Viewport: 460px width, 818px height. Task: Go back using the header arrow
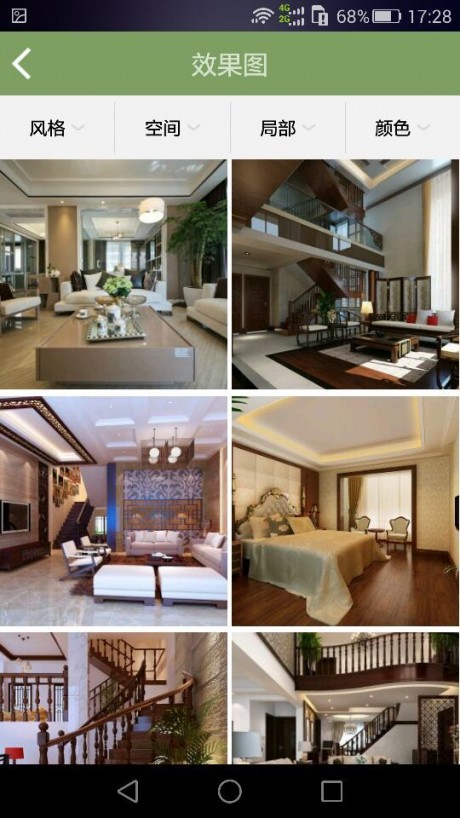(x=21, y=64)
